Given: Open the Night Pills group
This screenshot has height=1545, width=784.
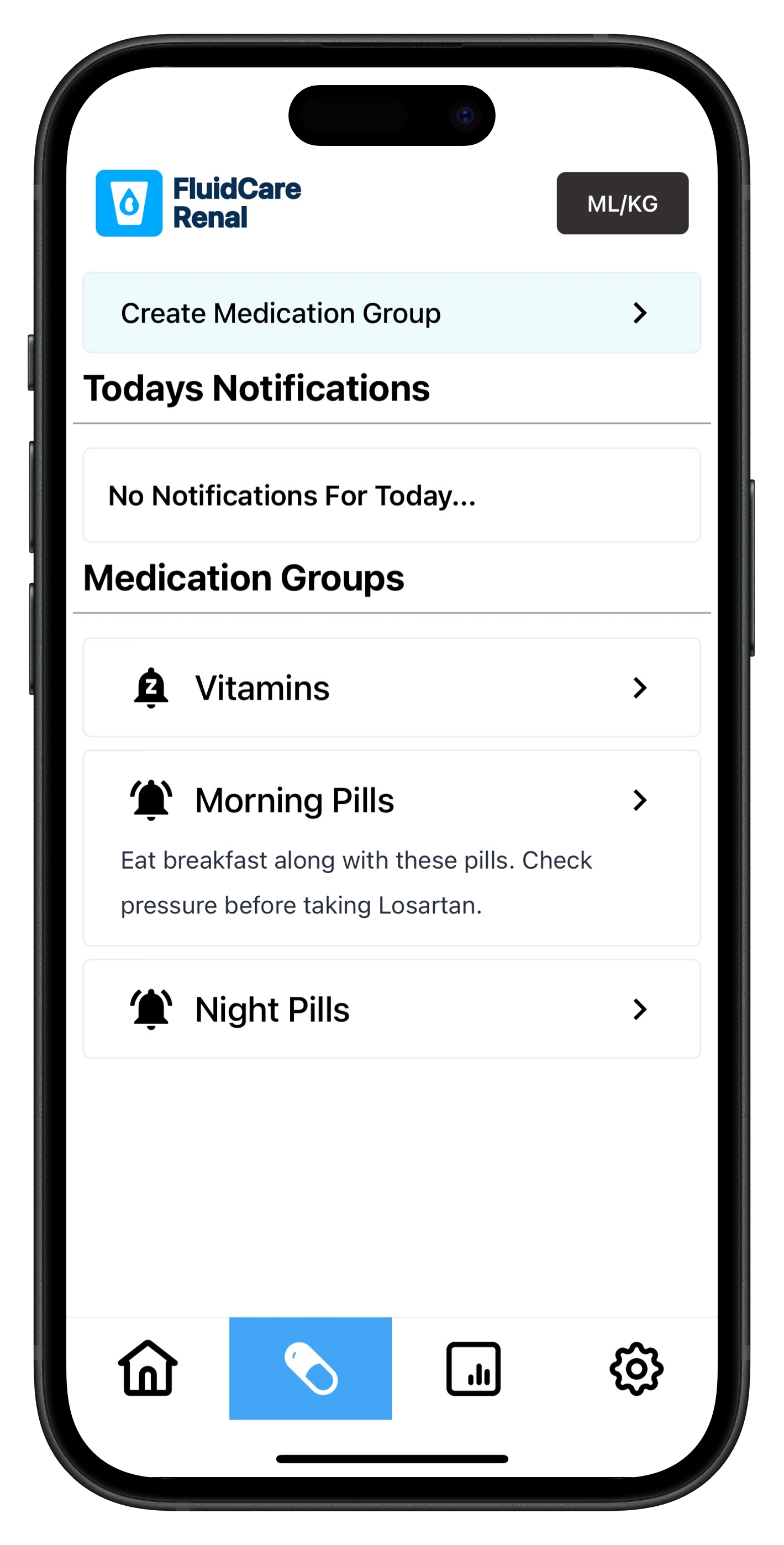Looking at the screenshot, I should (x=391, y=1009).
